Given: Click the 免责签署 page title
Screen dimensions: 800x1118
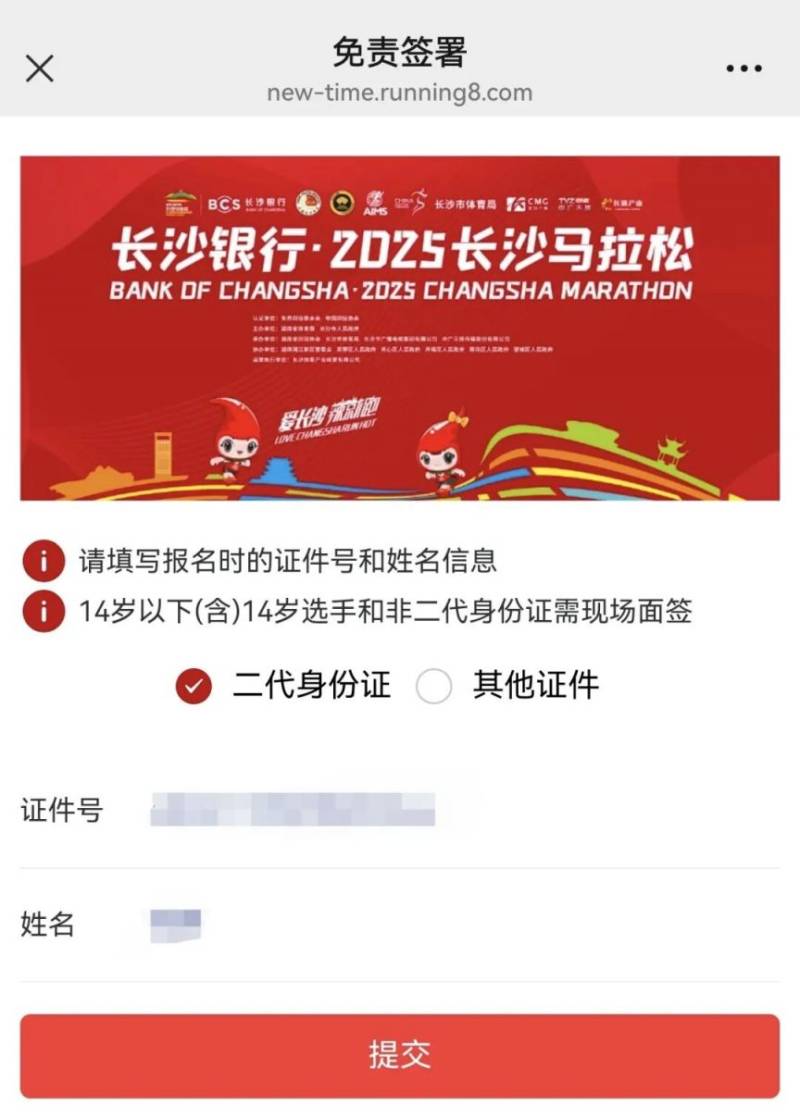Looking at the screenshot, I should click(399, 57).
